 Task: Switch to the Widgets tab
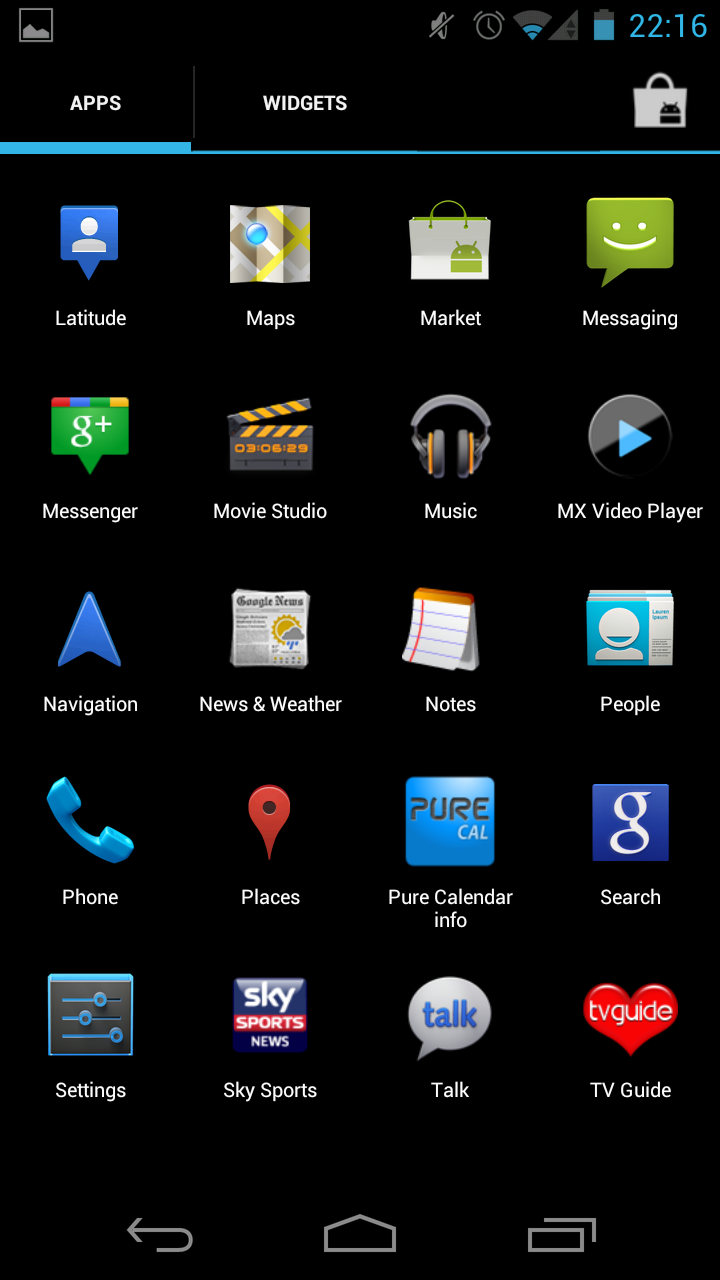click(305, 103)
